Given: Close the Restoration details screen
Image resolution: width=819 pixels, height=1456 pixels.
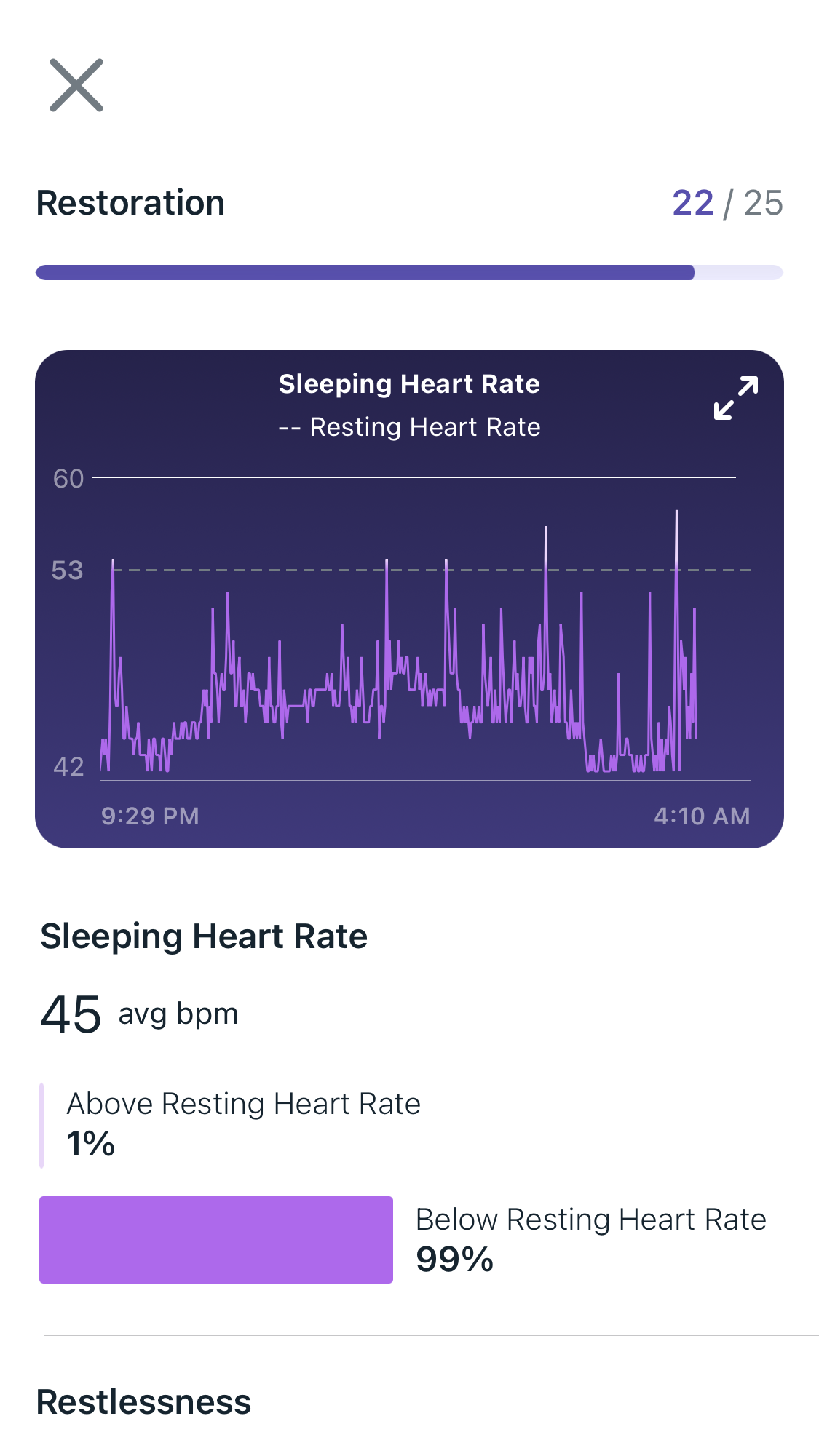Looking at the screenshot, I should tap(76, 85).
